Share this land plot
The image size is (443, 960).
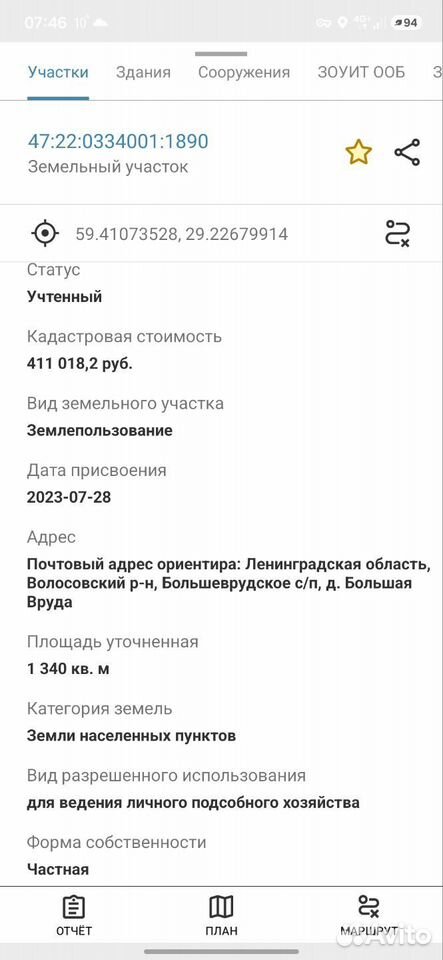407,152
